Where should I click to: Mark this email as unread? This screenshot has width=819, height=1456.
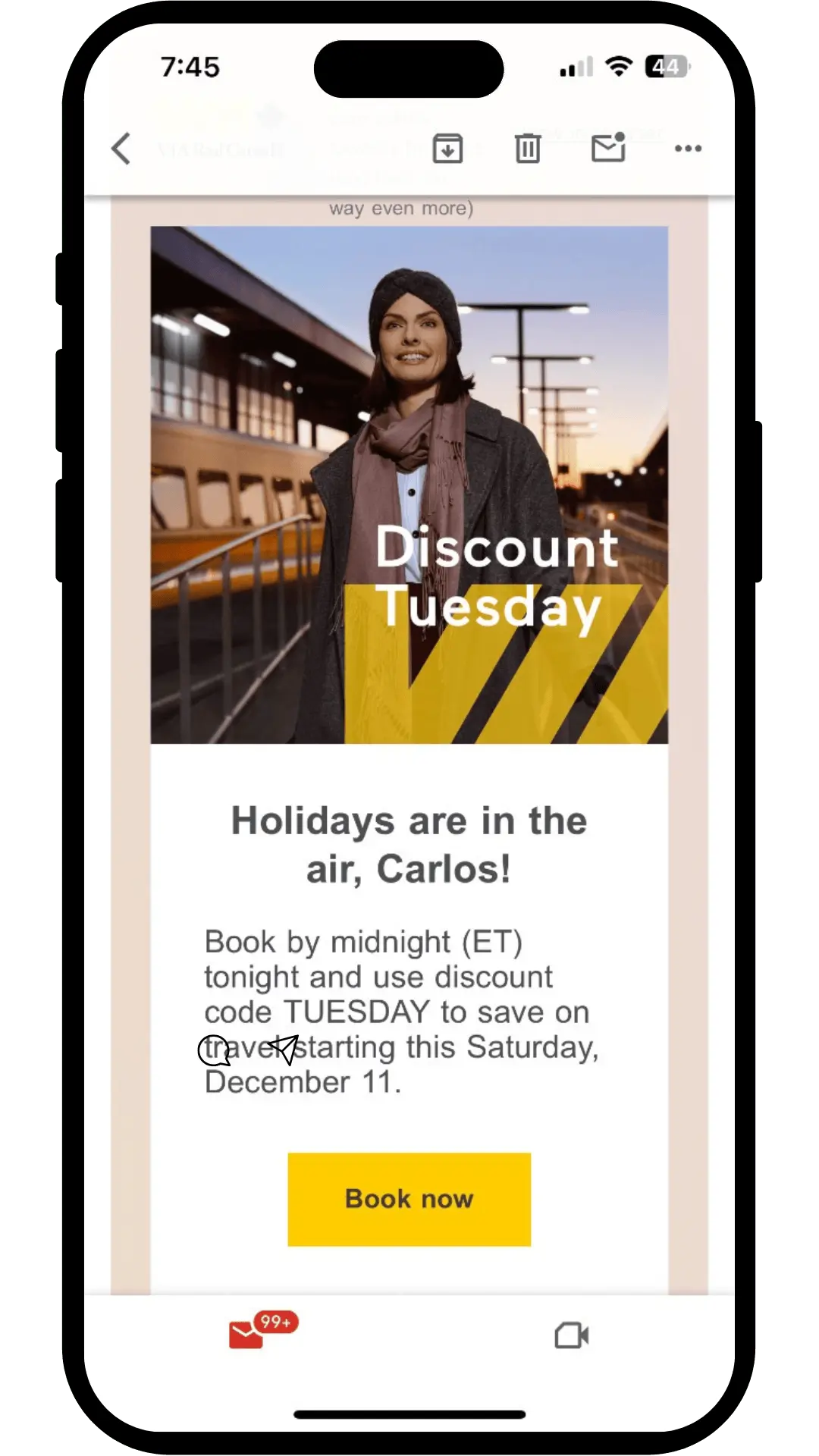click(608, 147)
